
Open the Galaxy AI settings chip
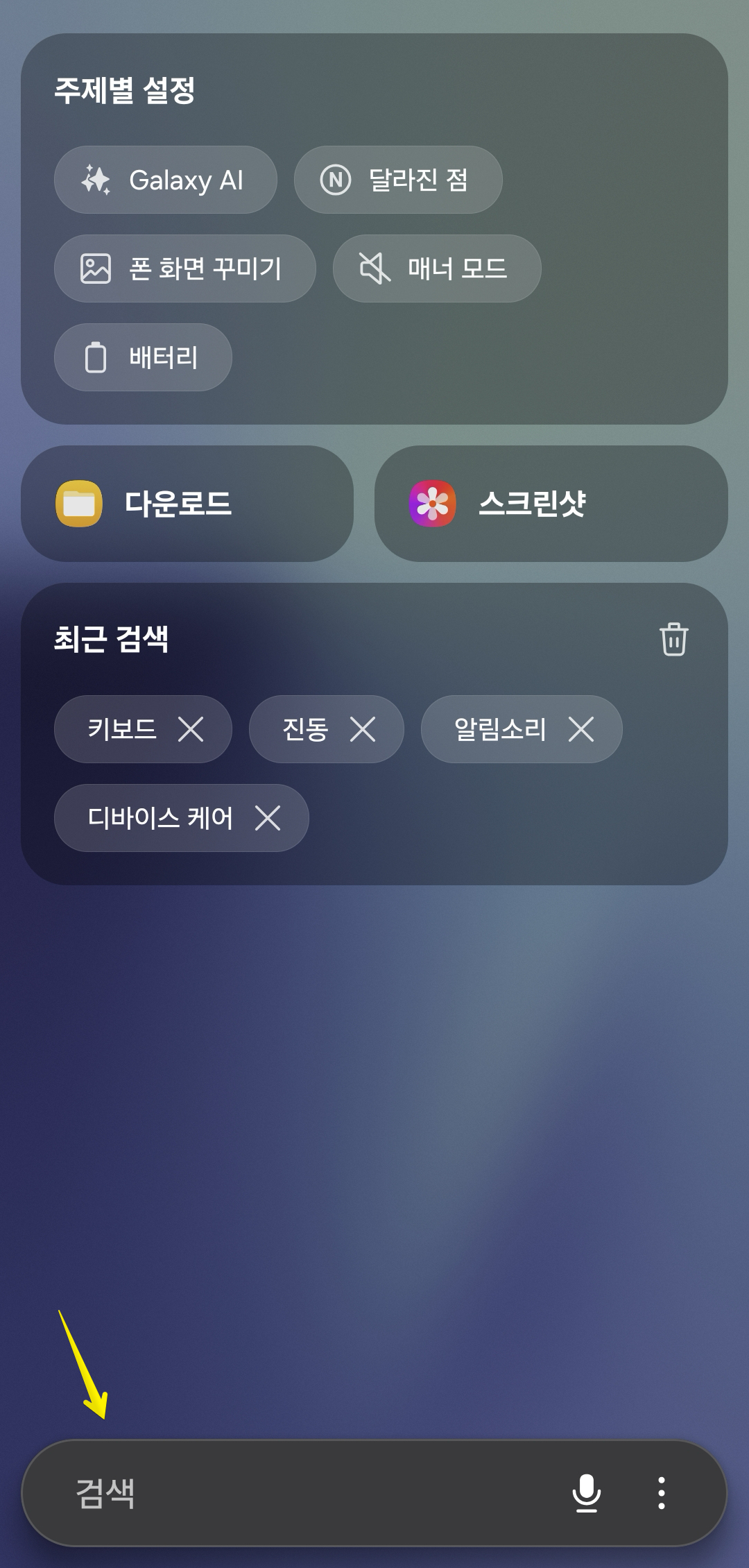point(165,180)
